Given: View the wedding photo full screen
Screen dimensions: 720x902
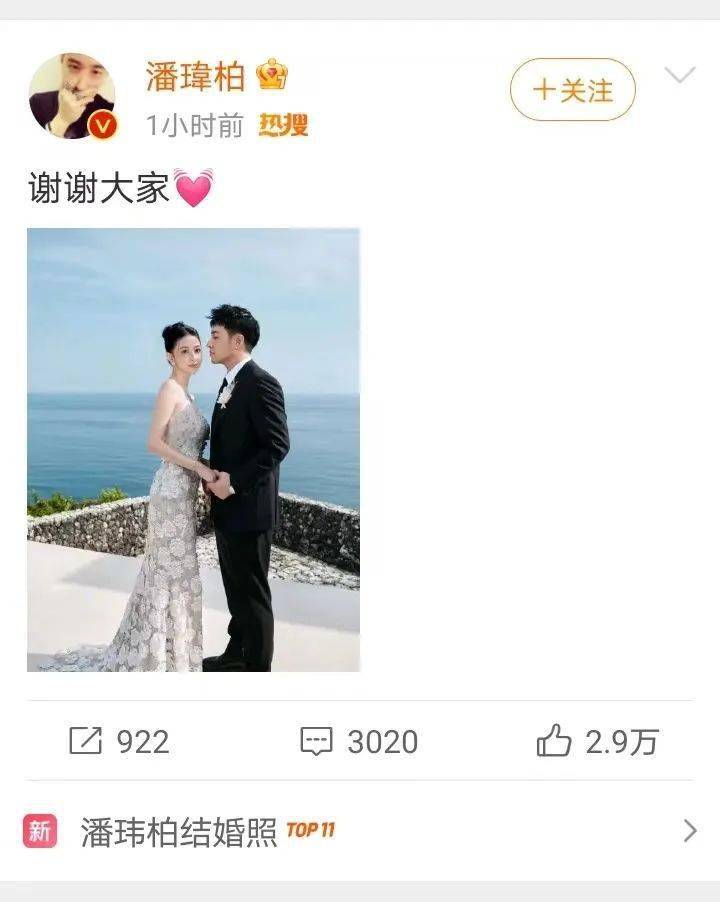Looking at the screenshot, I should [193, 450].
